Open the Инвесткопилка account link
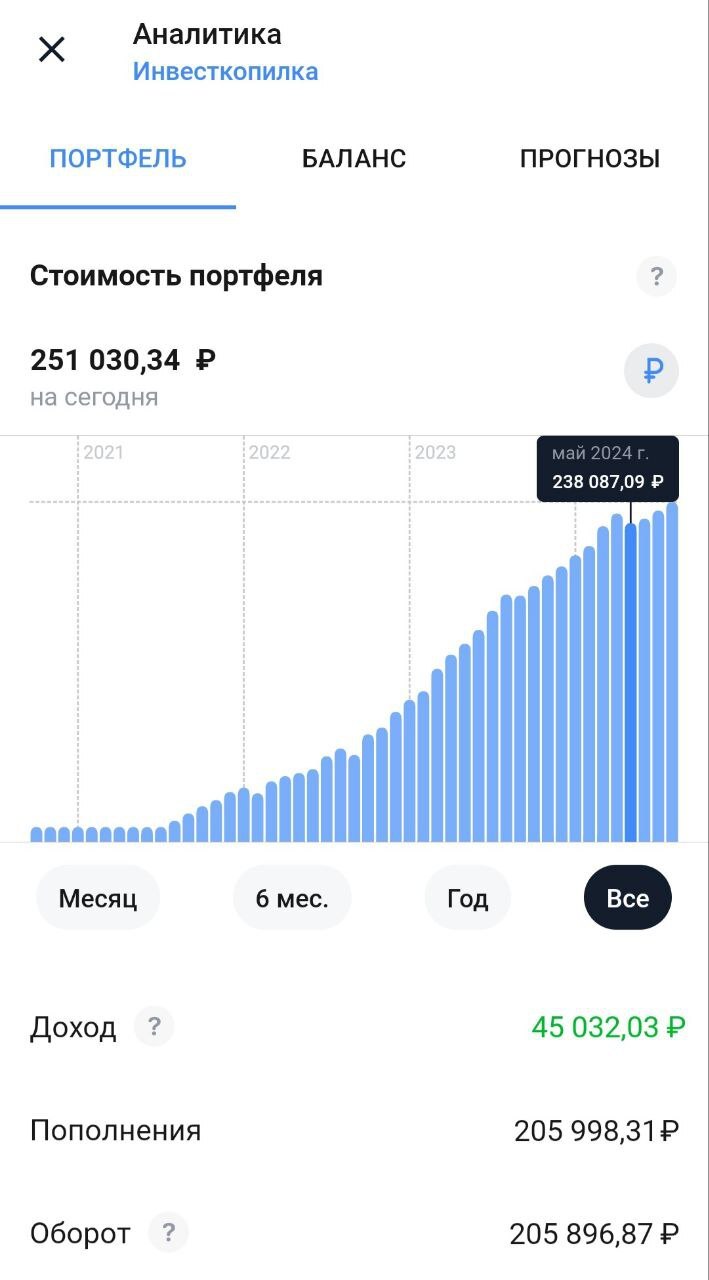 pos(225,72)
